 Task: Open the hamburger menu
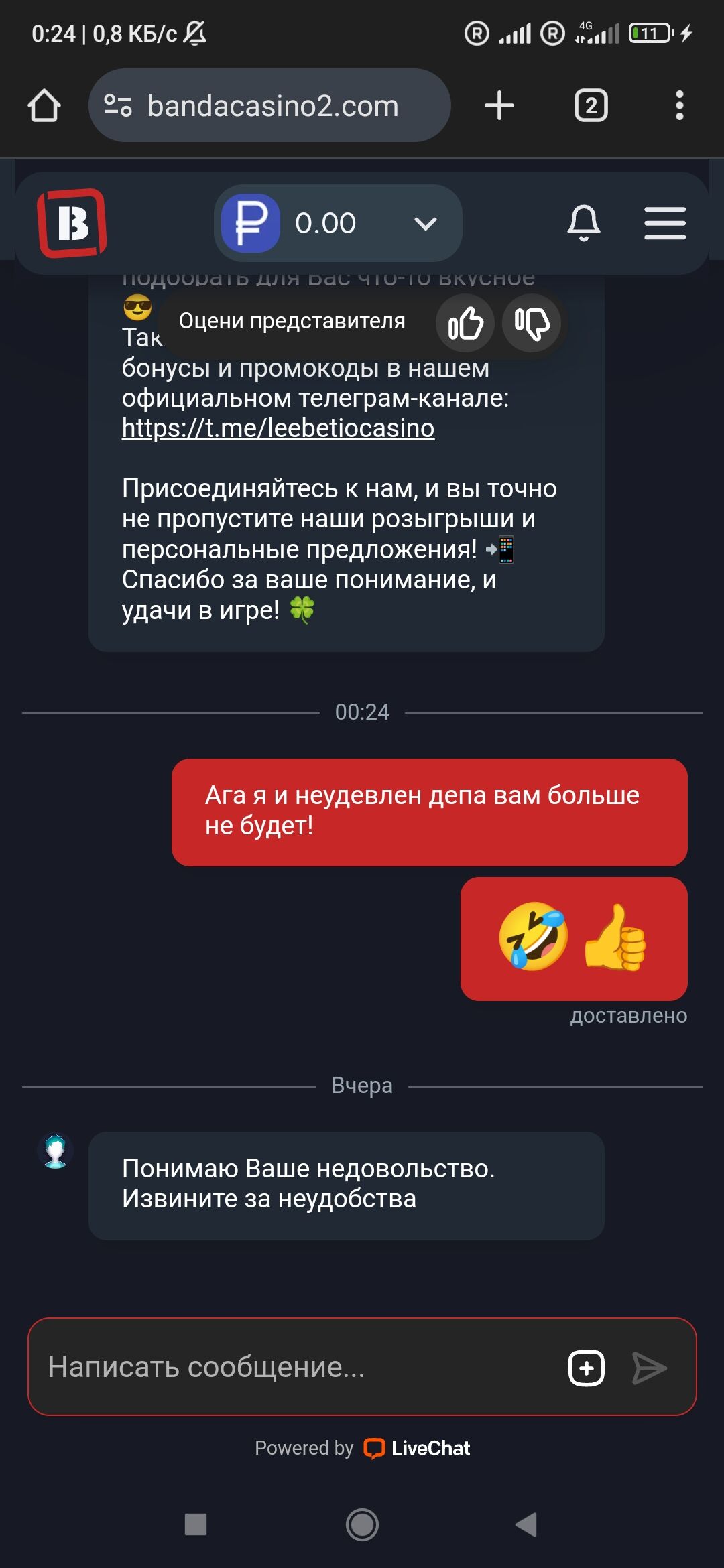[664, 223]
